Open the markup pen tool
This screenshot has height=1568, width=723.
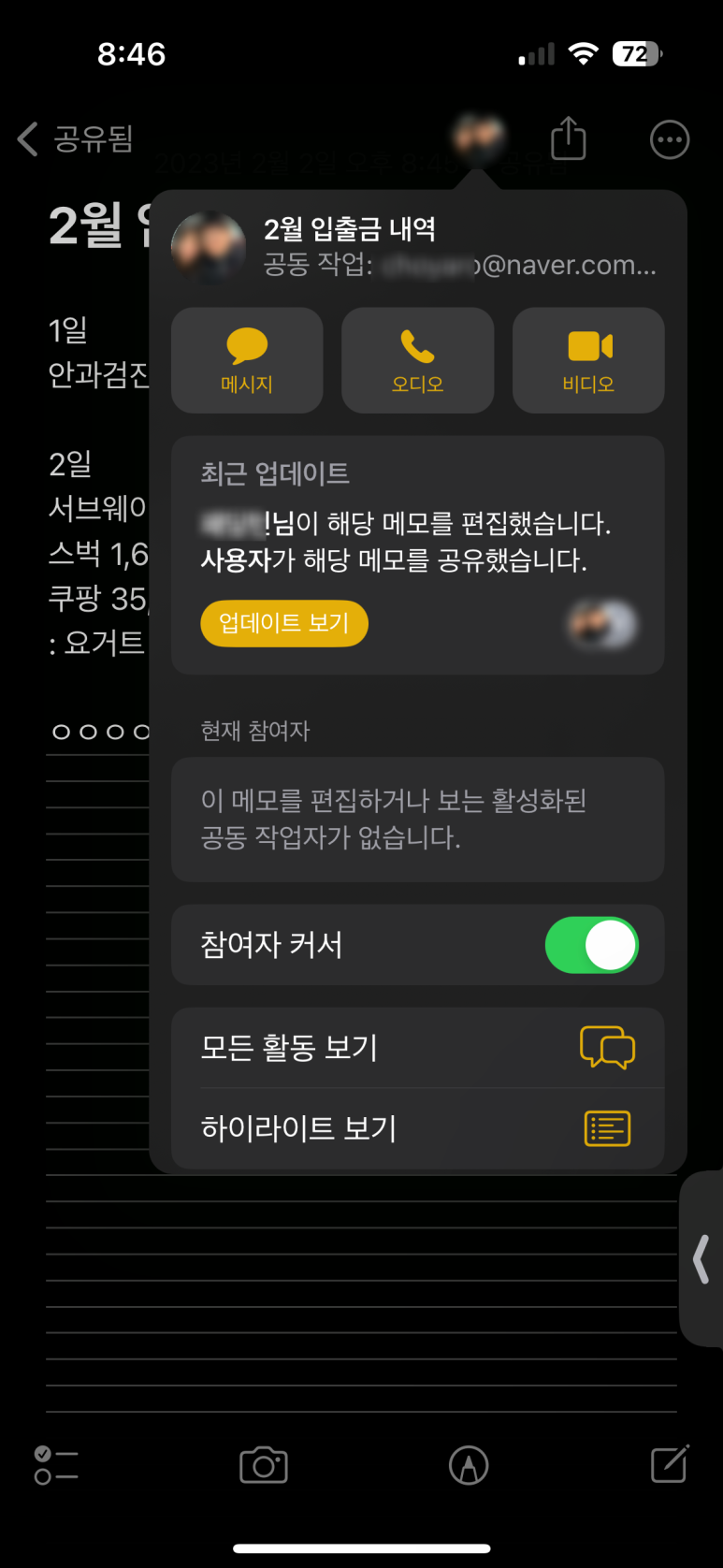(469, 1465)
